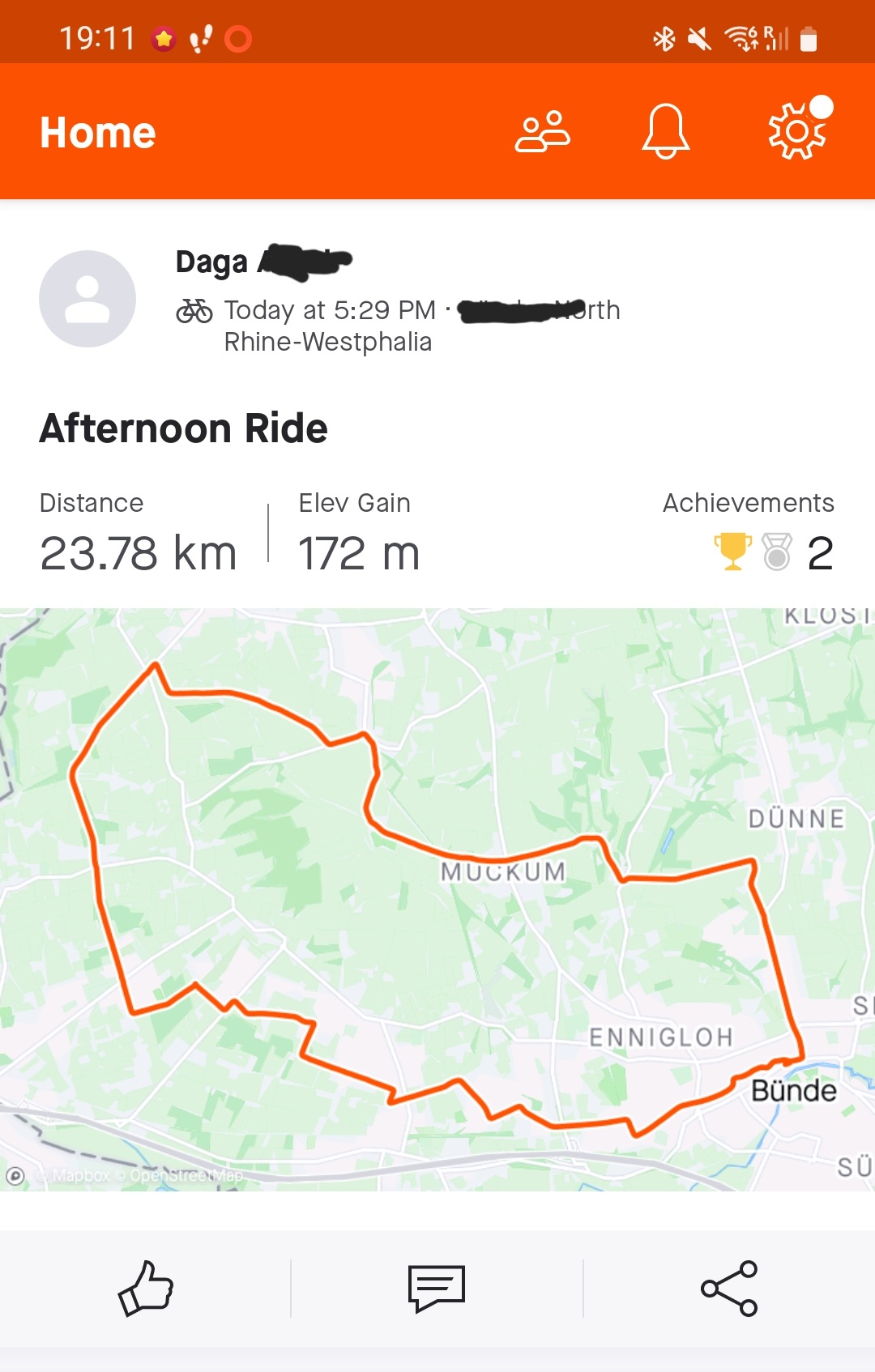Open the route map preview
This screenshot has width=875, height=1372.
tap(437, 891)
